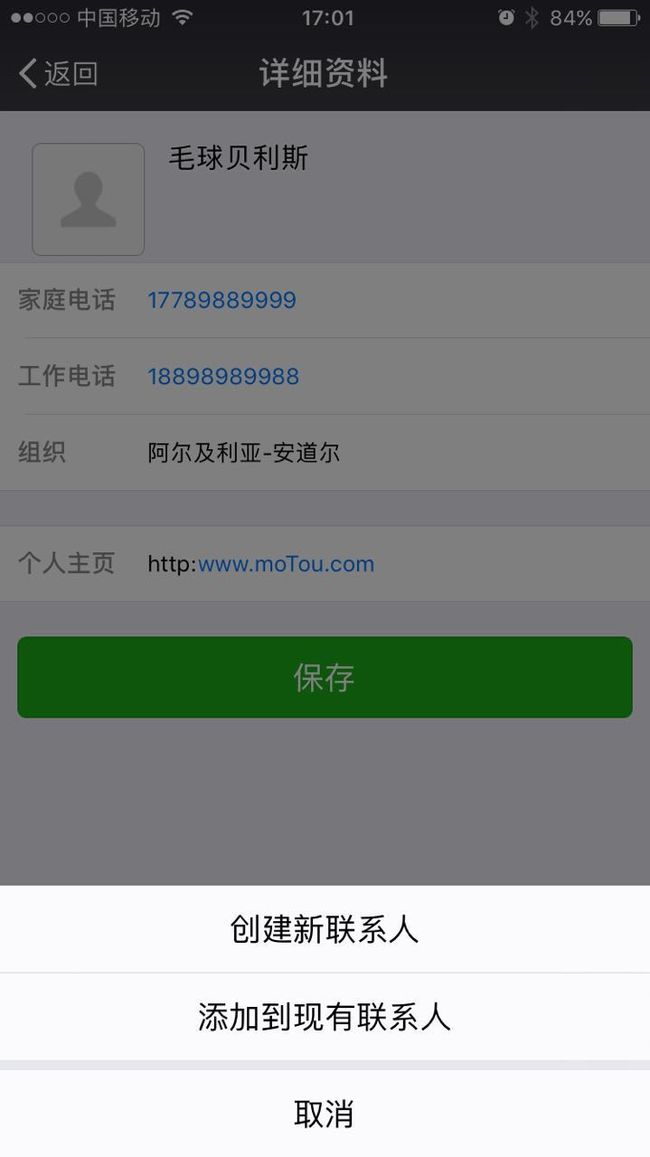
Task: Call home number 17789889999
Action: 222,300
